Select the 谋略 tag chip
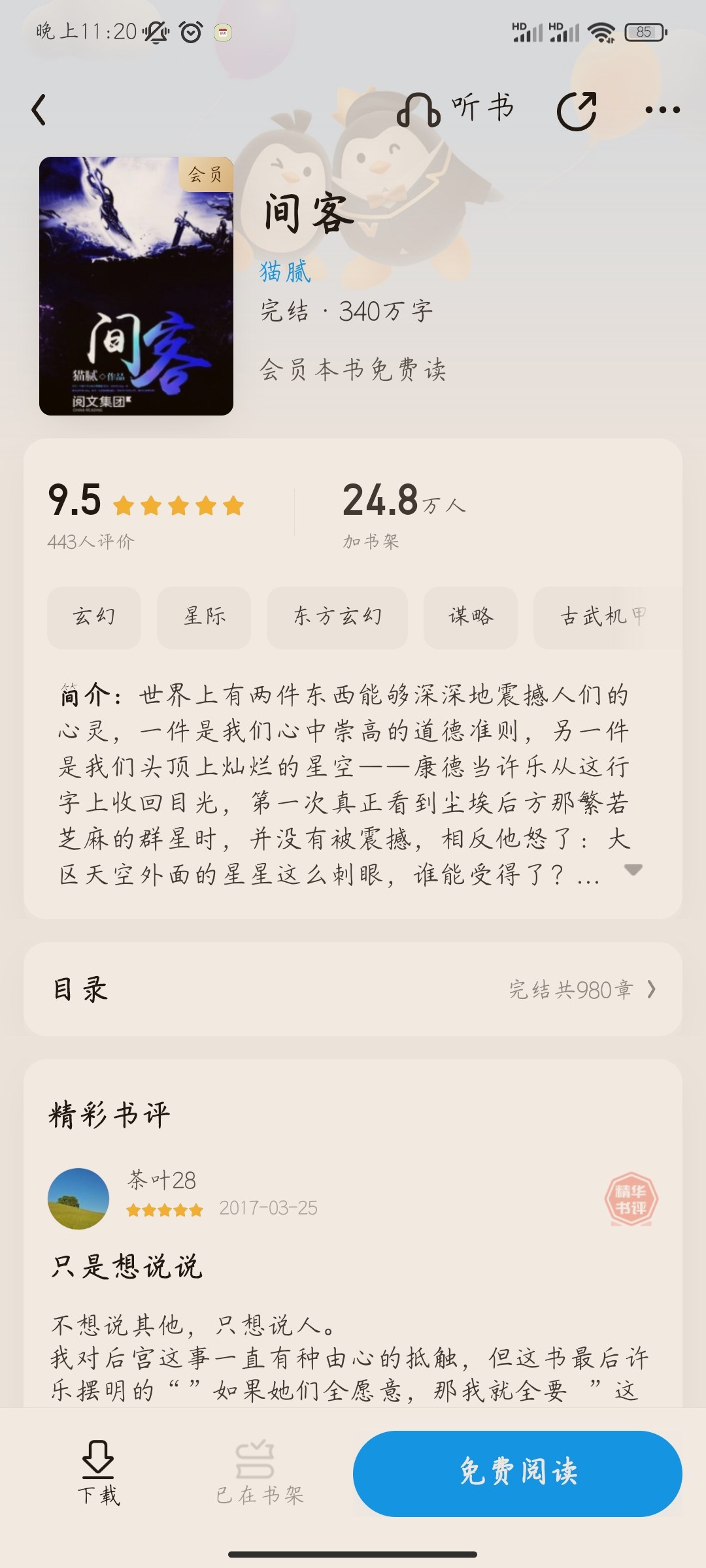This screenshot has height=1568, width=706. (x=471, y=617)
